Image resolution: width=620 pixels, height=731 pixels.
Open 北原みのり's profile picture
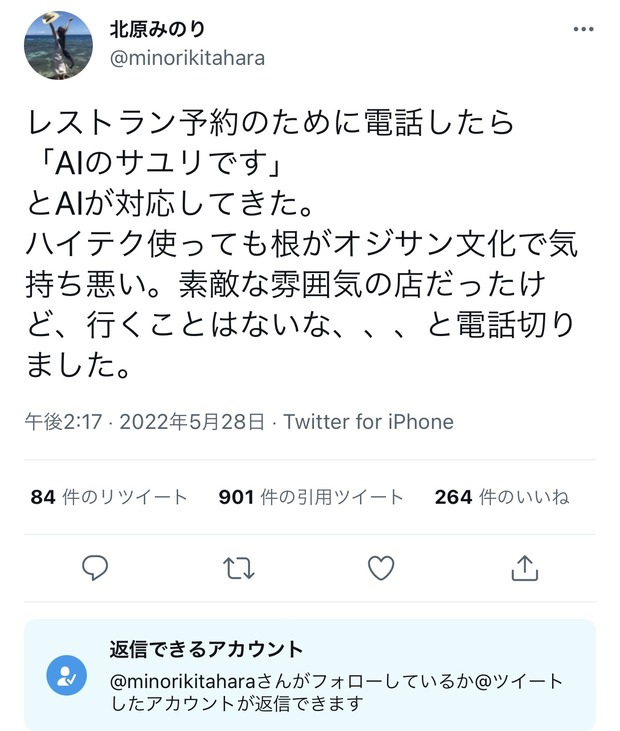tap(58, 45)
